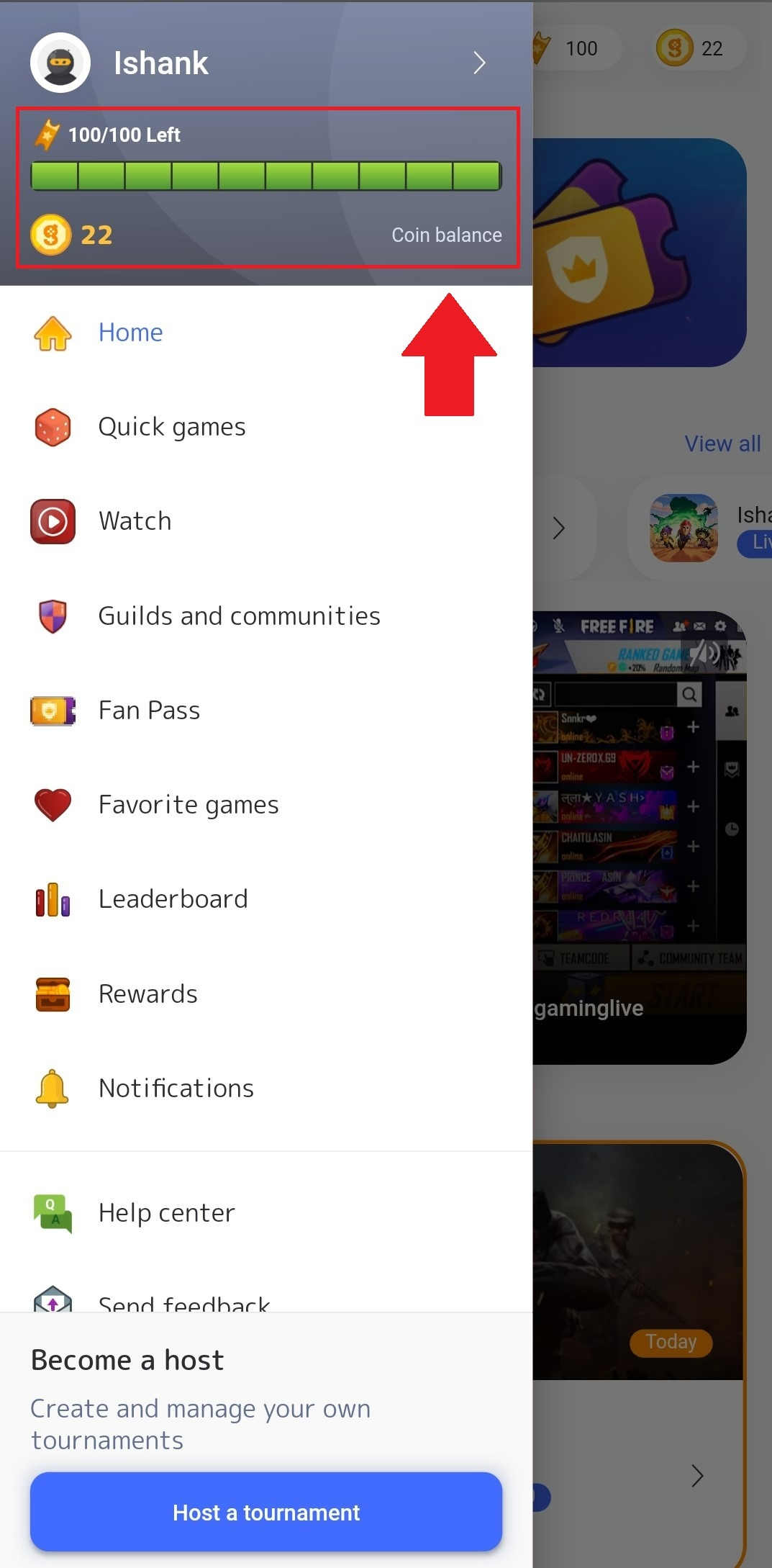
Task: Open Fan Pass
Action: 149,711
